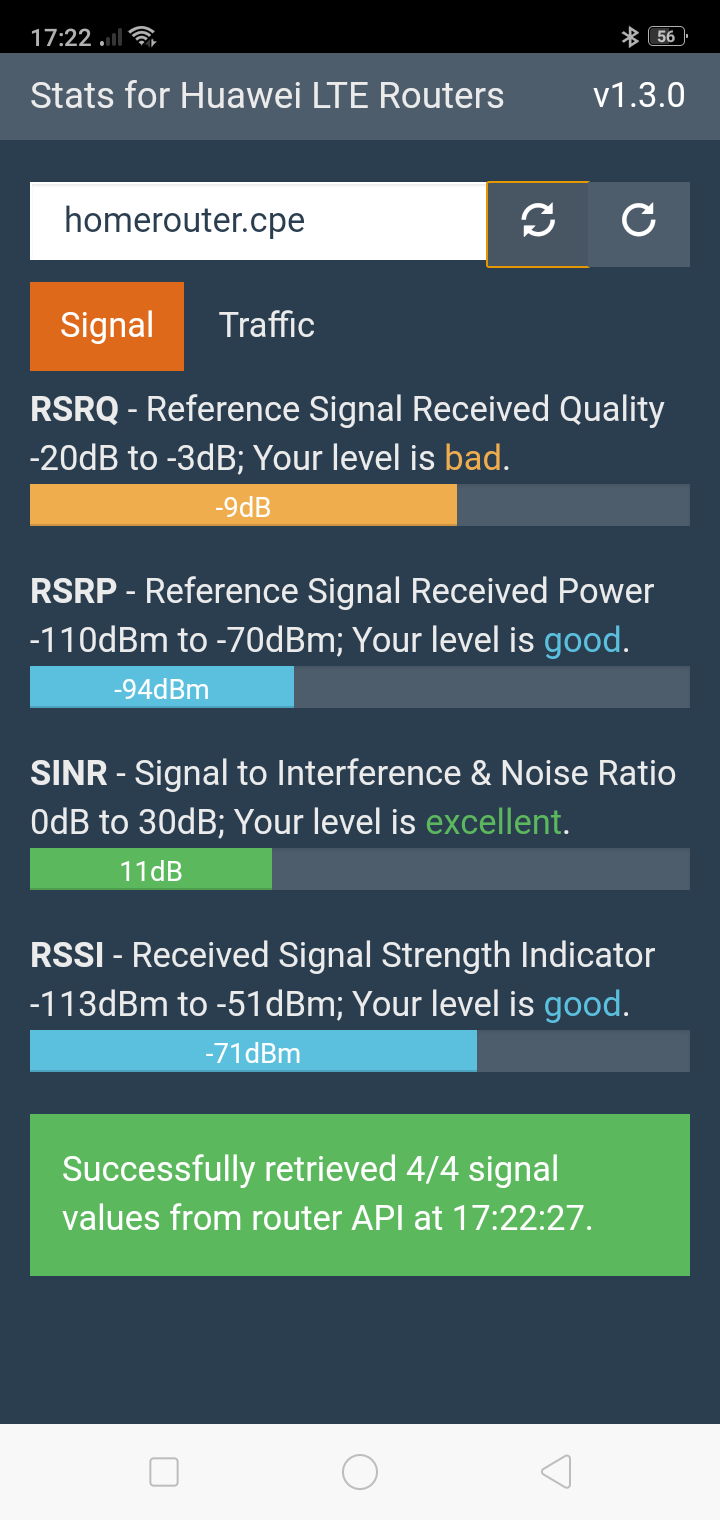
Task: Switch to the Traffic tab
Action: 266,325
